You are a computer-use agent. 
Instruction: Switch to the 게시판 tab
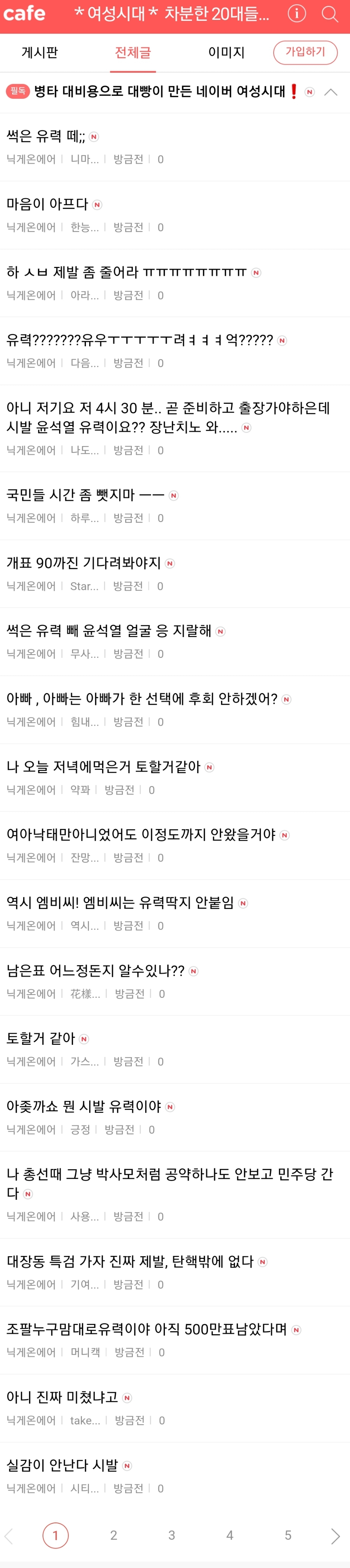coord(40,52)
